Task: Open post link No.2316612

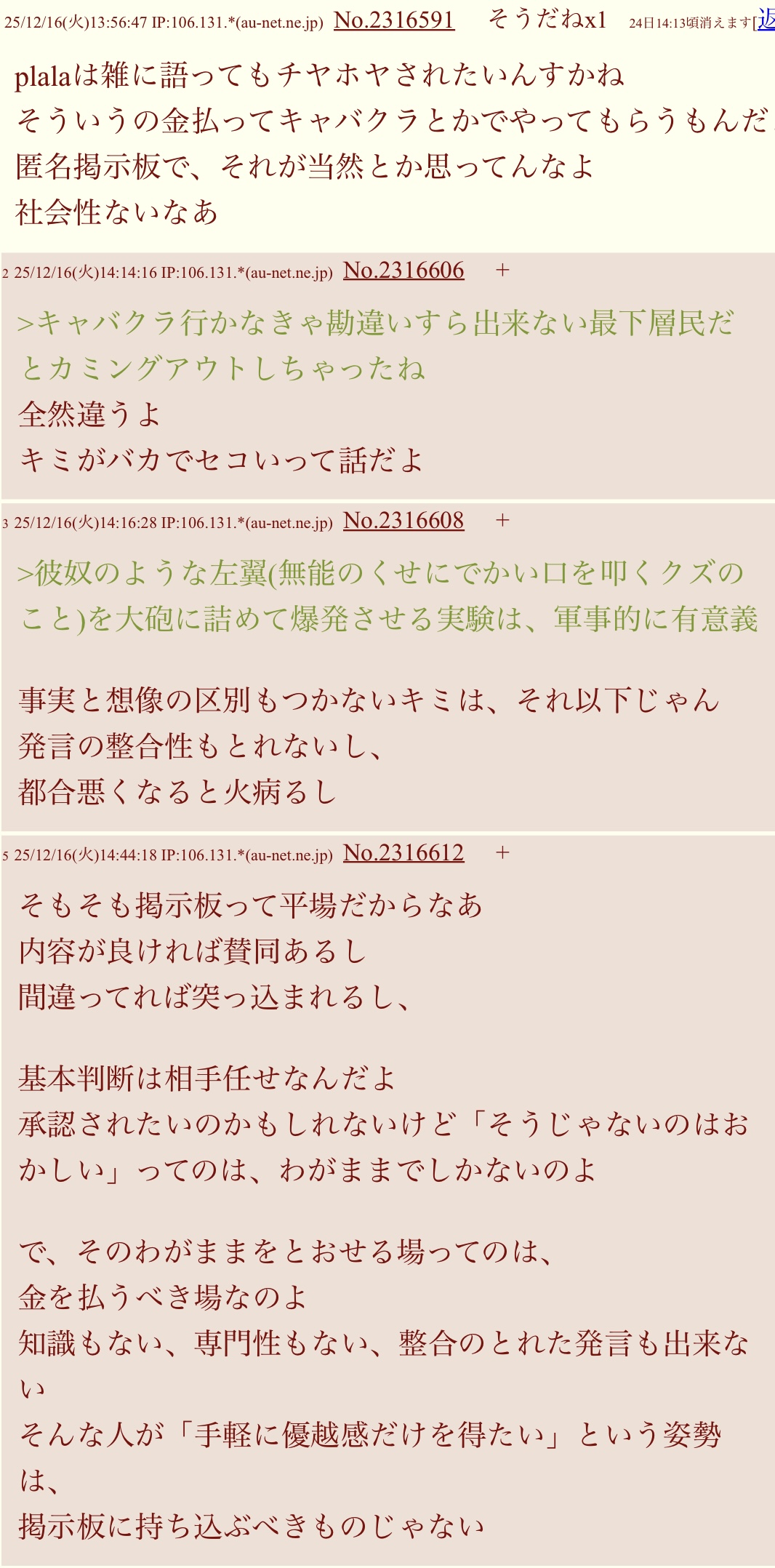Action: pos(403,853)
